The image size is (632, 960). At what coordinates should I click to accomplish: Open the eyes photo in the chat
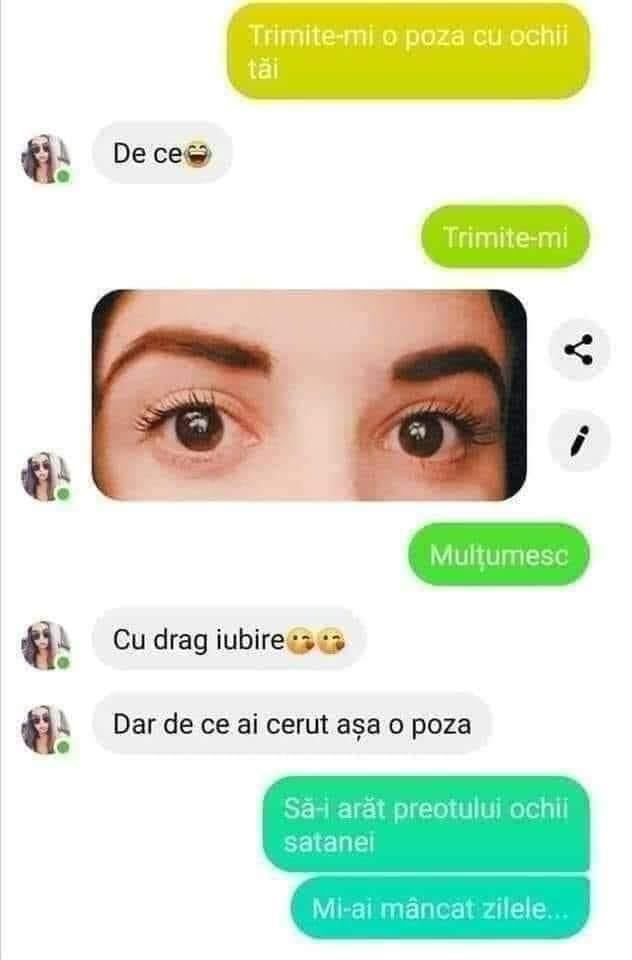[x=309, y=394]
